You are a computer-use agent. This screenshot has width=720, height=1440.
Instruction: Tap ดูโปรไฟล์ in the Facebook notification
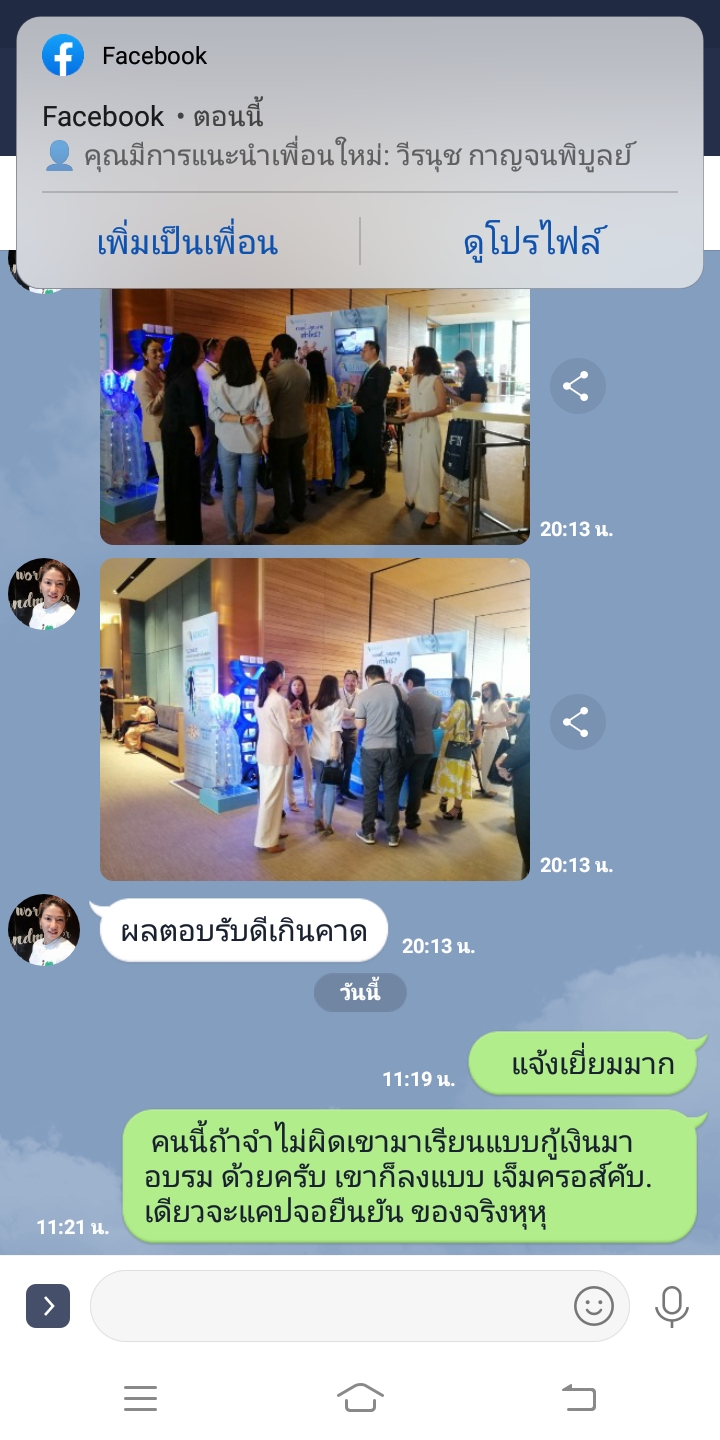coord(533,242)
